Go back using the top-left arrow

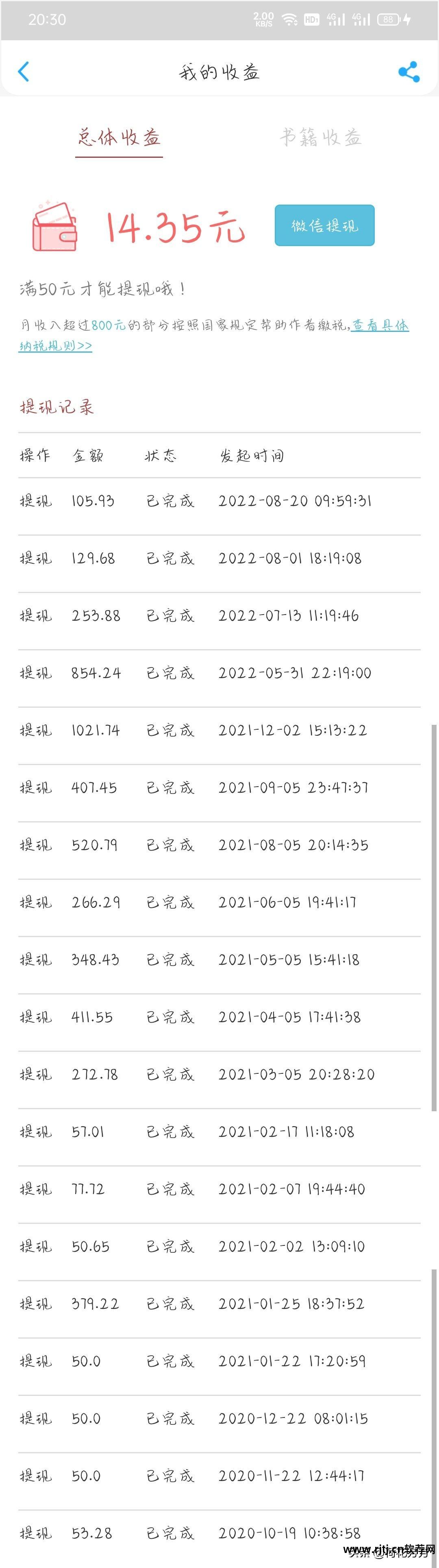[24, 72]
